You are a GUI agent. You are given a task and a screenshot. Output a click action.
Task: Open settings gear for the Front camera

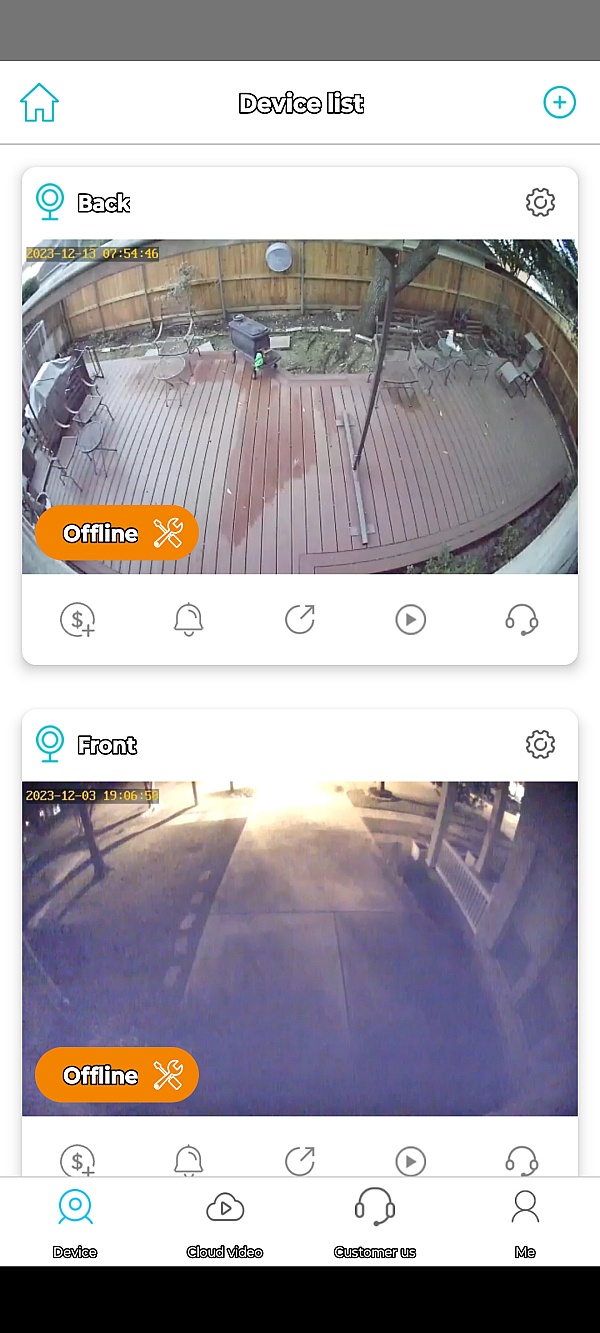click(540, 745)
